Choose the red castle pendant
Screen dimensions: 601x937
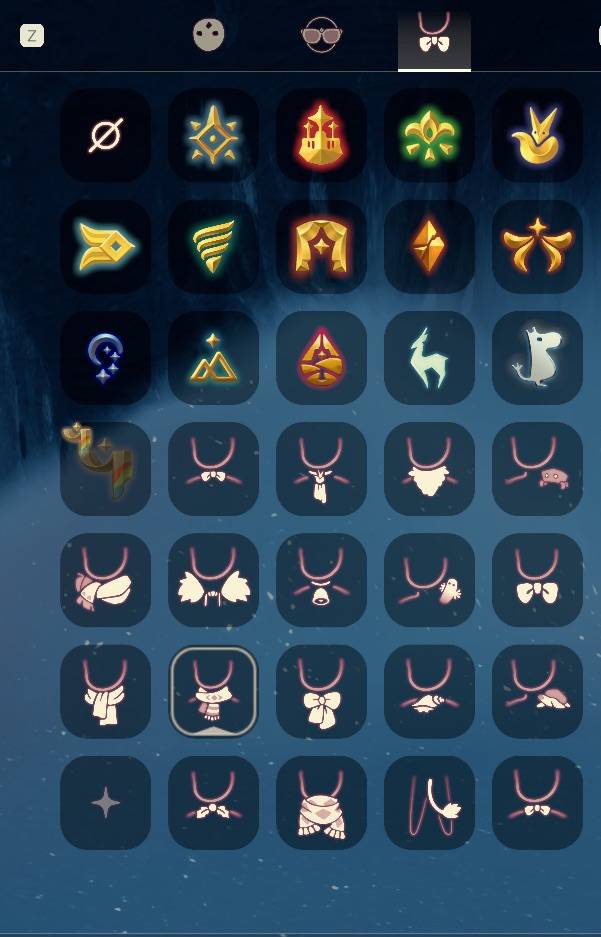(x=321, y=135)
